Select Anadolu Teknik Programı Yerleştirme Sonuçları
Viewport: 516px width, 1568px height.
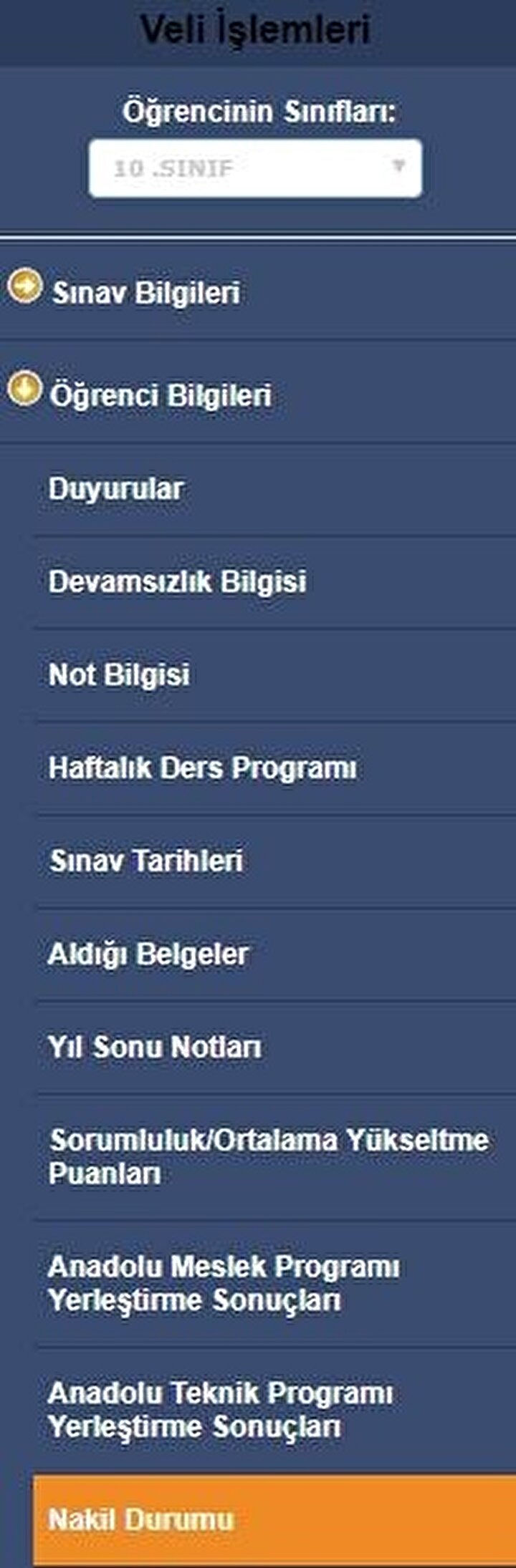[x=221, y=1410]
